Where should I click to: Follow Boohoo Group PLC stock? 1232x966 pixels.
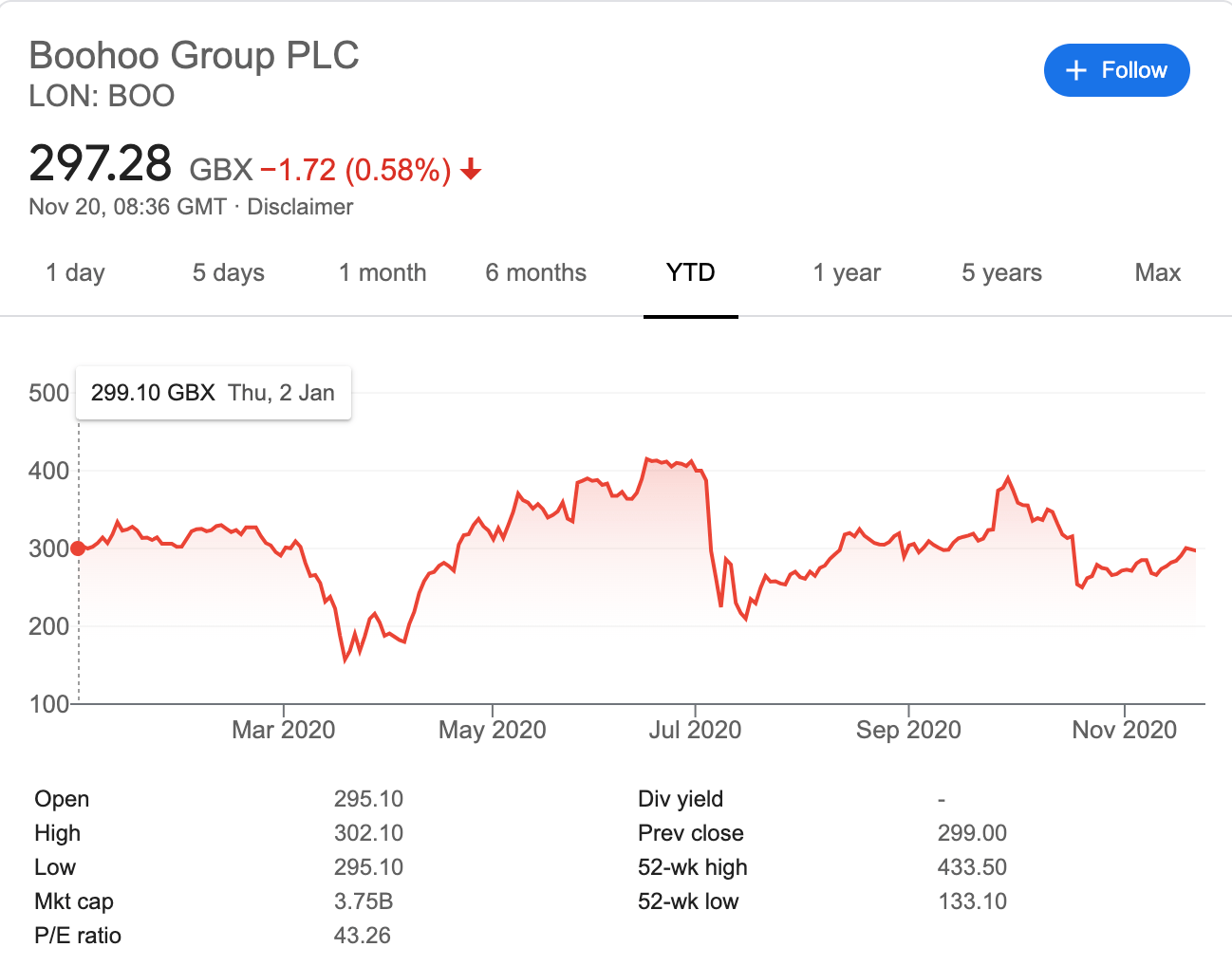[1116, 70]
